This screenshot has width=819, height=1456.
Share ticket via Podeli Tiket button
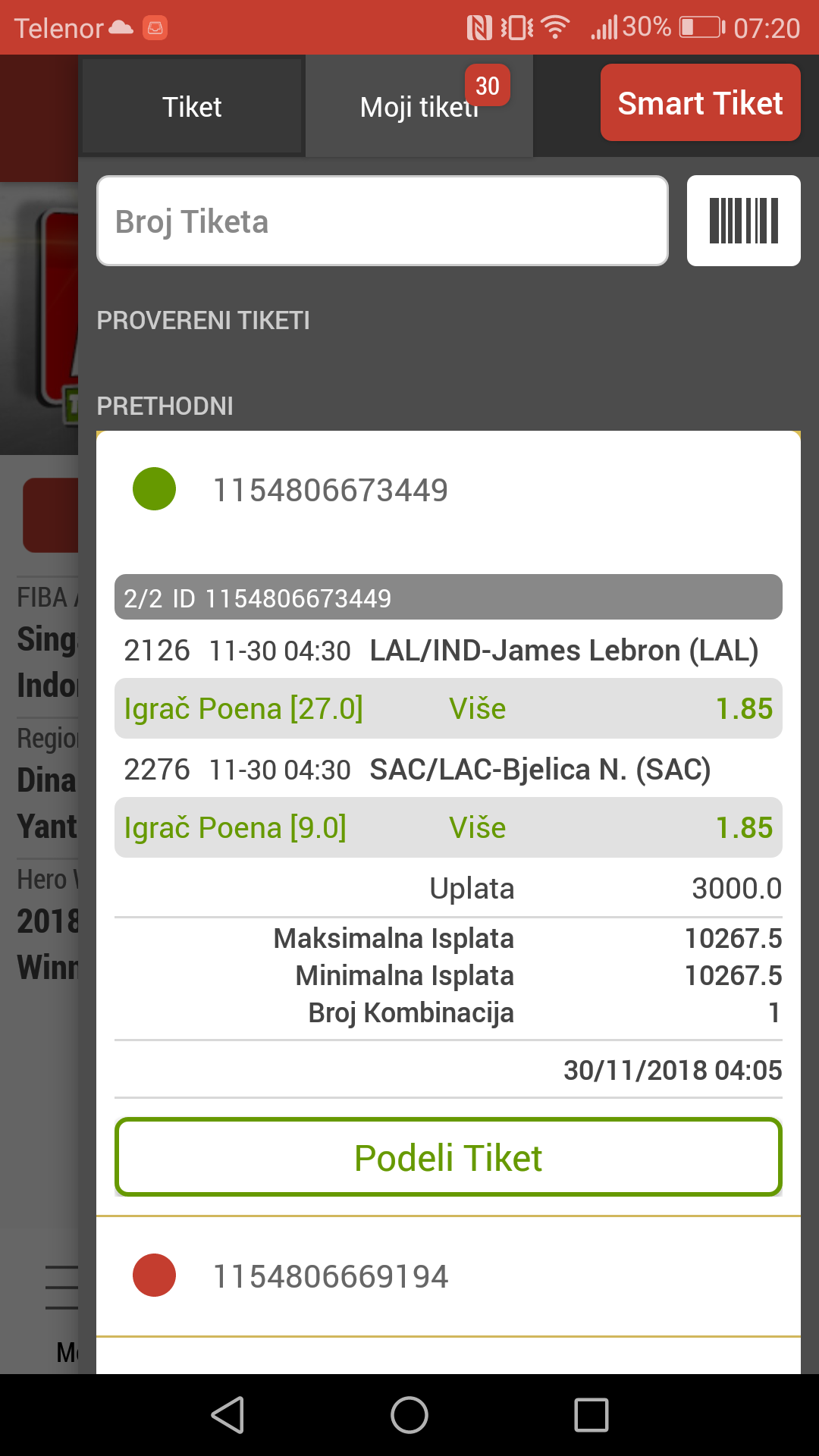coord(448,1157)
